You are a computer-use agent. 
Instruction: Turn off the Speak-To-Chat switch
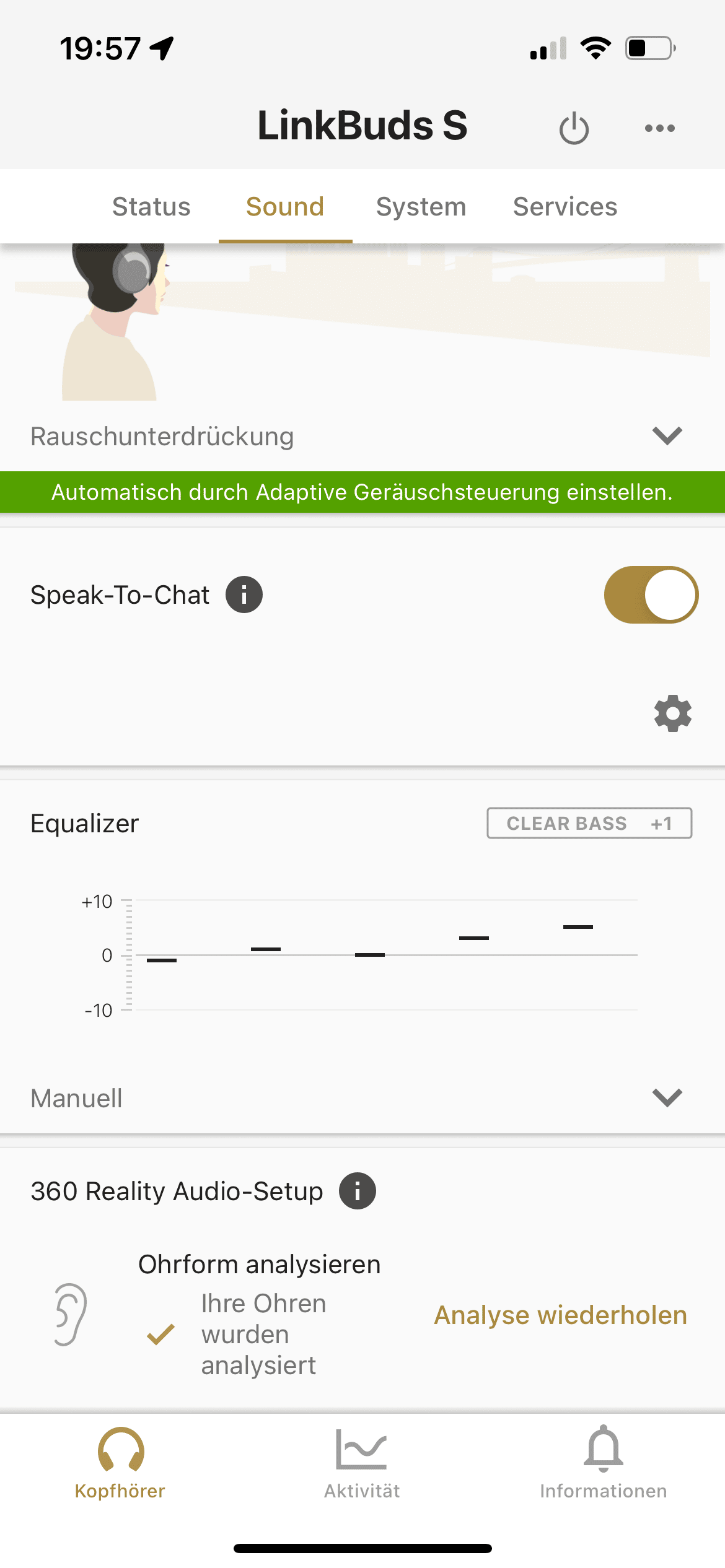pos(651,595)
